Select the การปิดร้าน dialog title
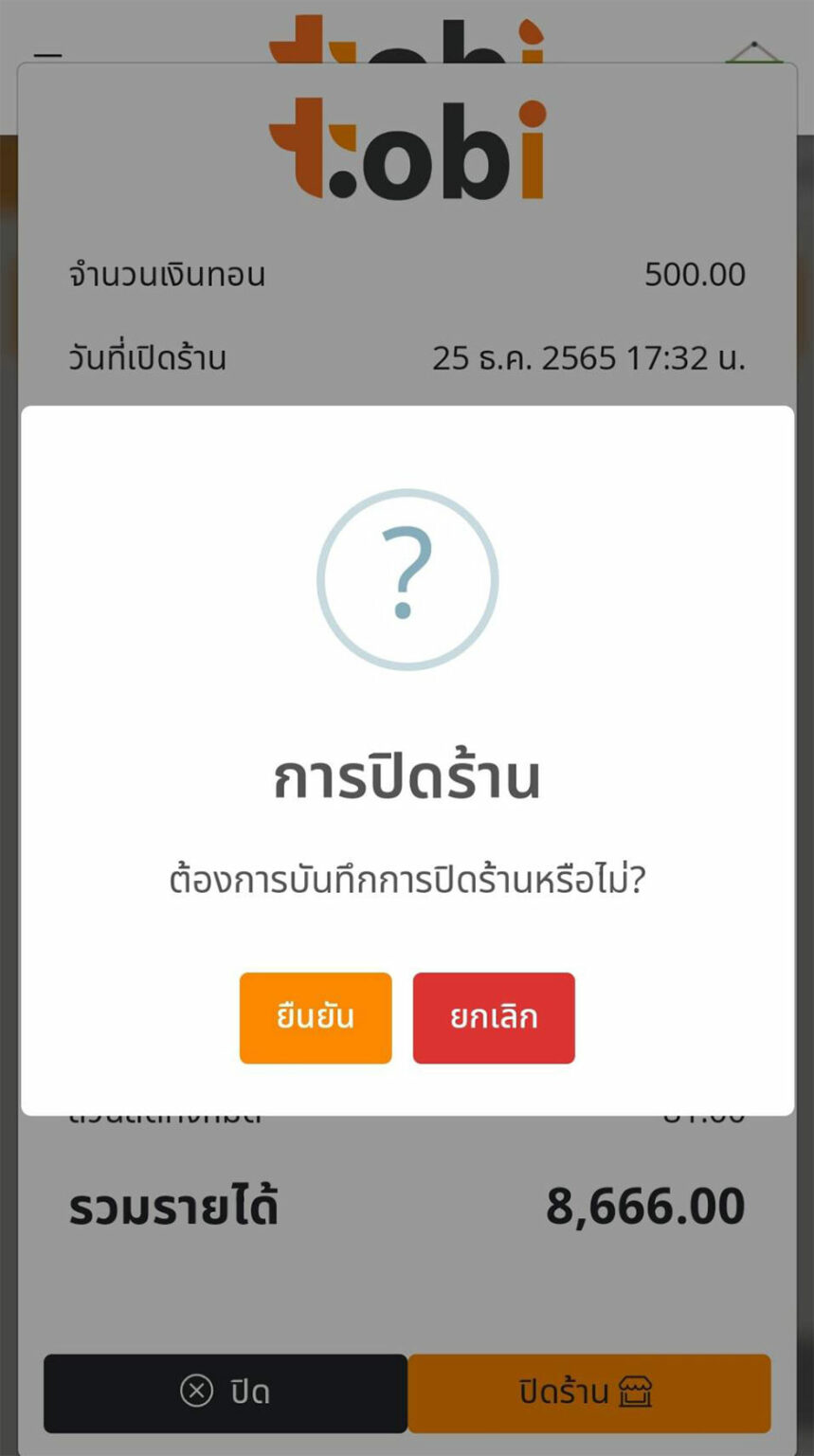 point(407,775)
